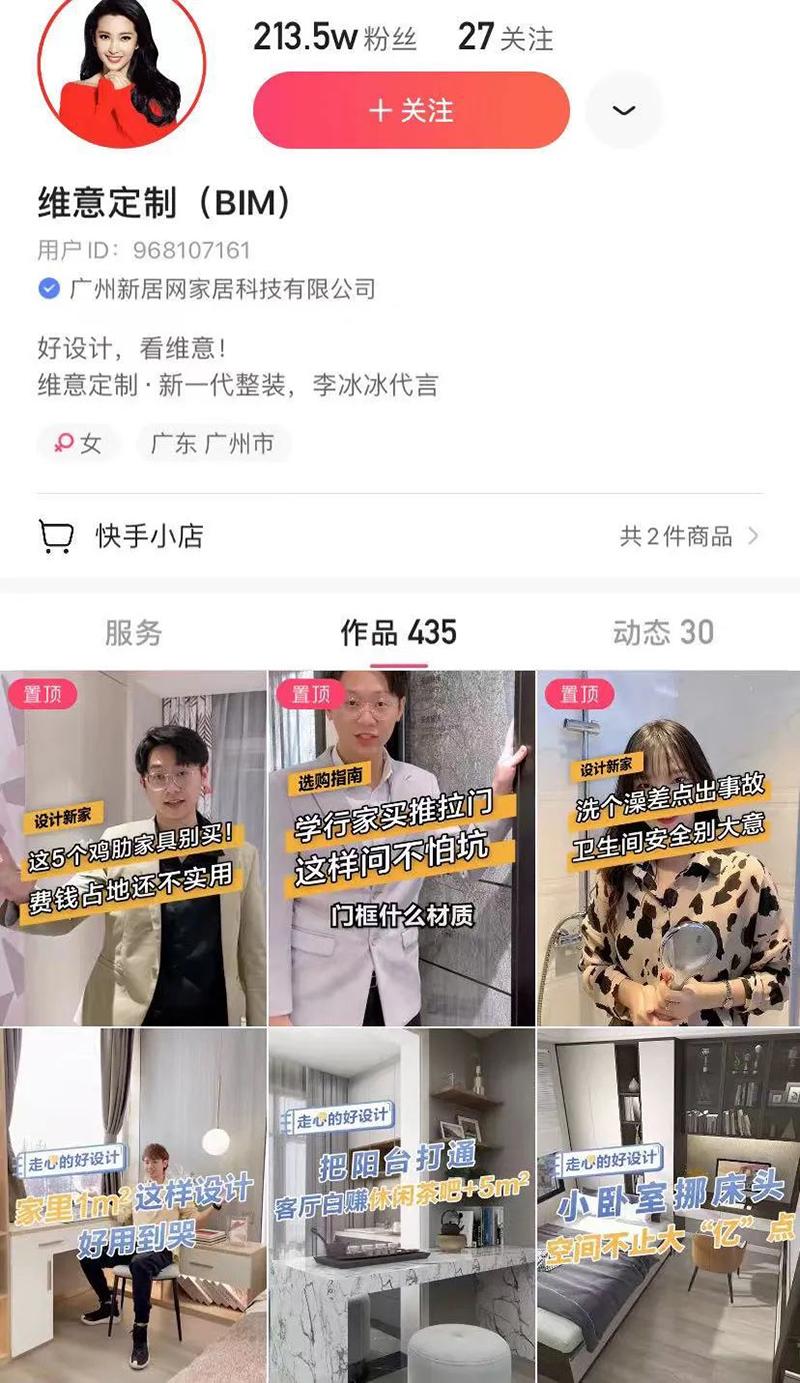Screen dimensions: 800x1383
Task: Follow the 维意定制 account
Action: [411, 110]
